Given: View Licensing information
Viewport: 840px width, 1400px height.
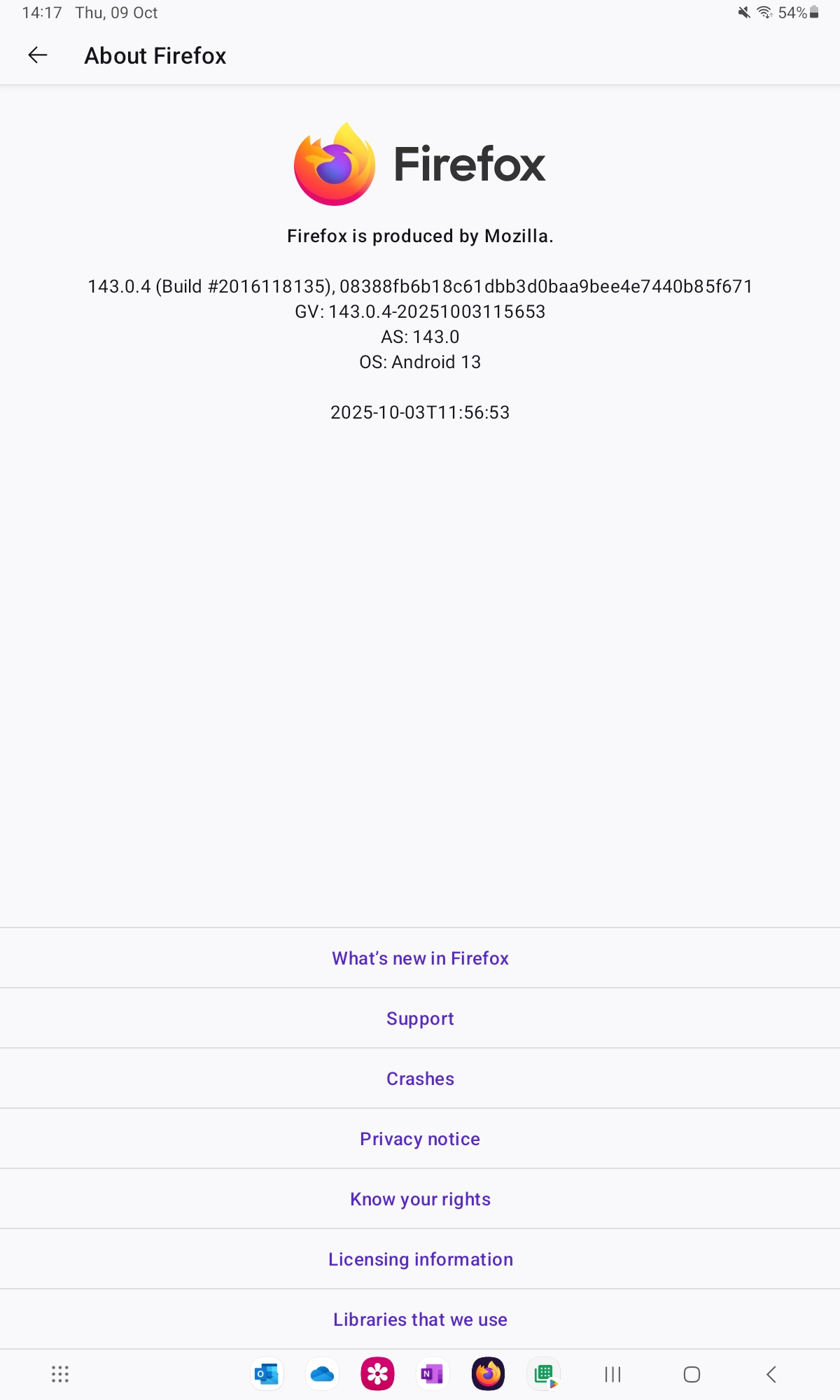Looking at the screenshot, I should 420,1259.
